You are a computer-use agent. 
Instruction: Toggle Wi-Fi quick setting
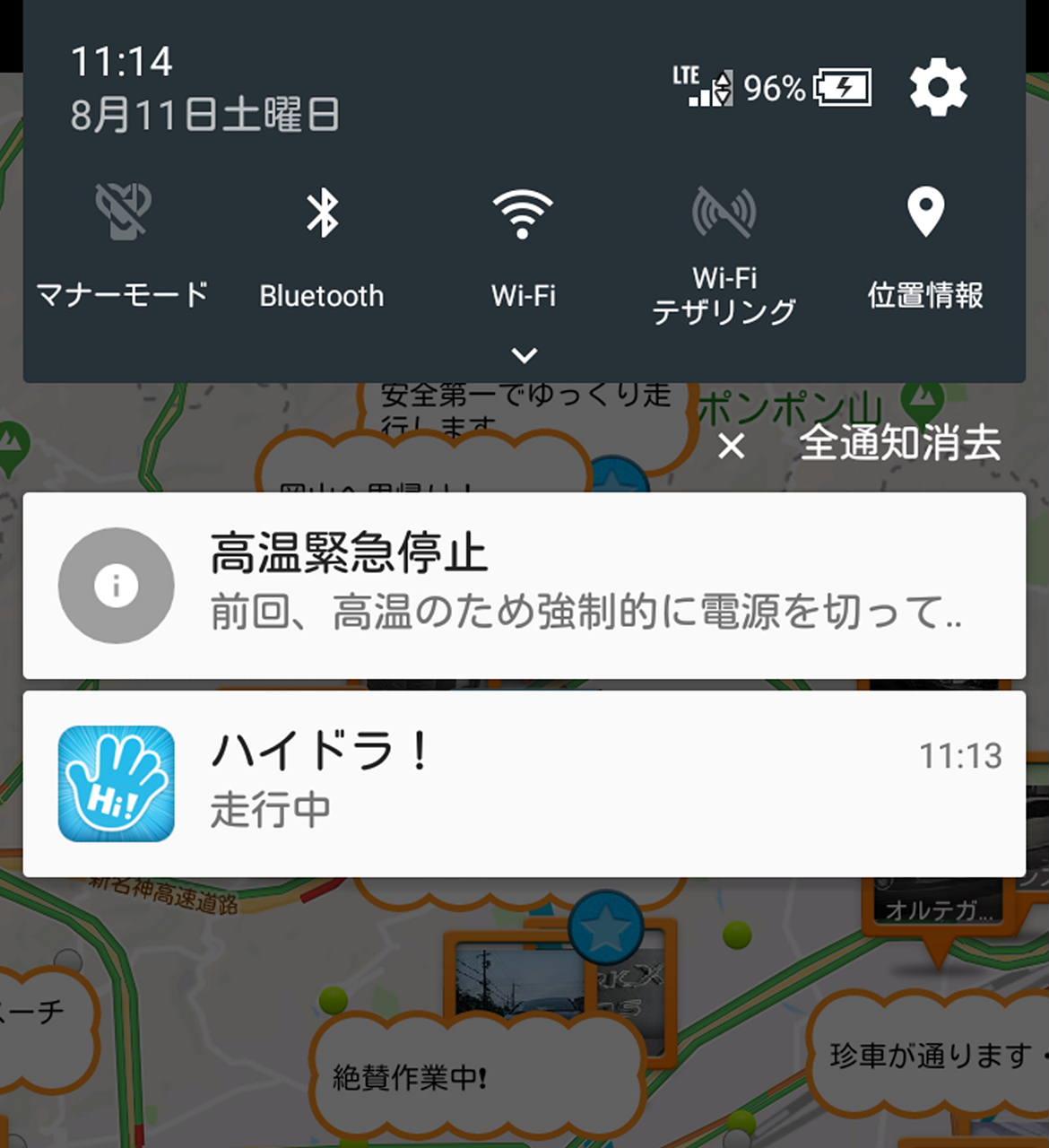pyautogui.click(x=523, y=213)
